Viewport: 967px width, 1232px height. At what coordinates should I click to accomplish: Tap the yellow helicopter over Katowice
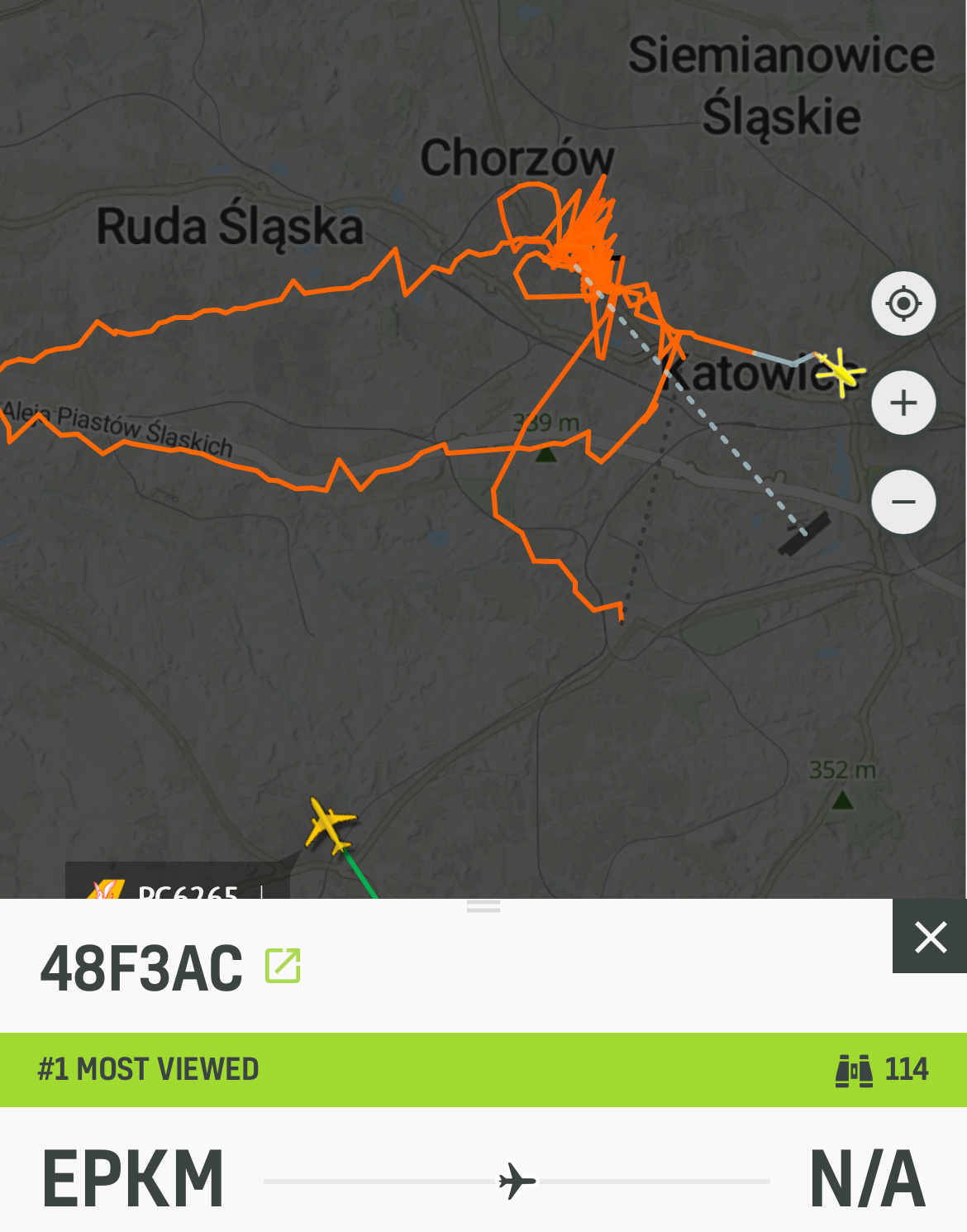pos(841,371)
